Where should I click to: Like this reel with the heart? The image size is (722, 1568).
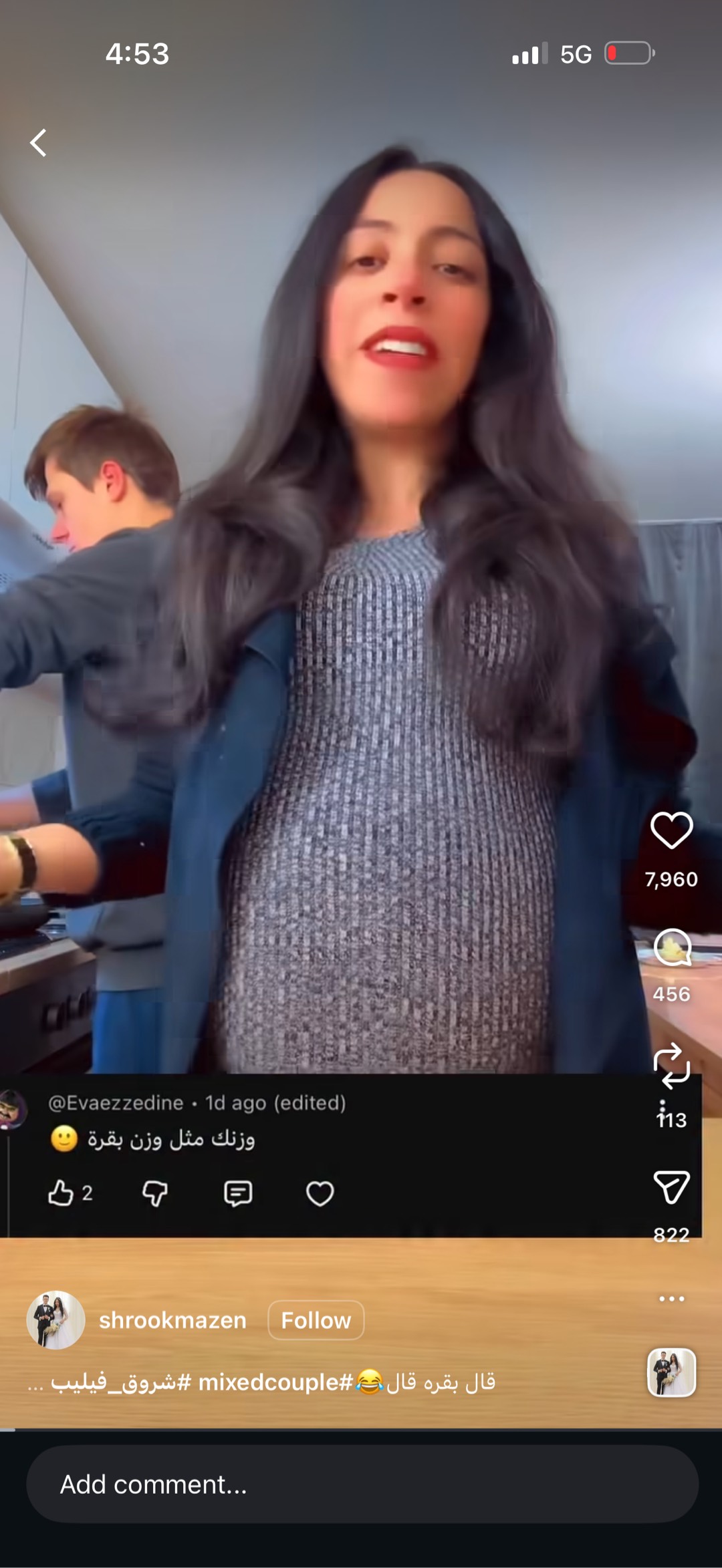(x=671, y=830)
